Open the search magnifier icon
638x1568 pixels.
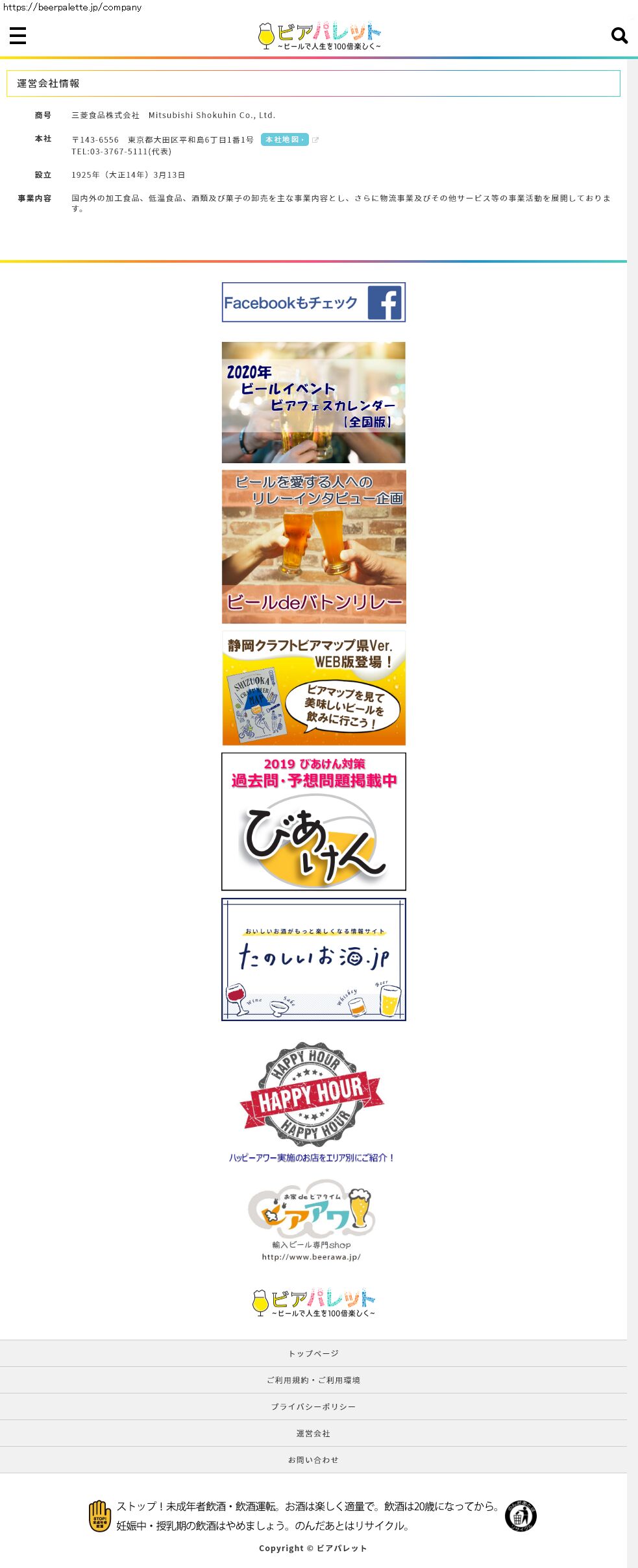(619, 36)
